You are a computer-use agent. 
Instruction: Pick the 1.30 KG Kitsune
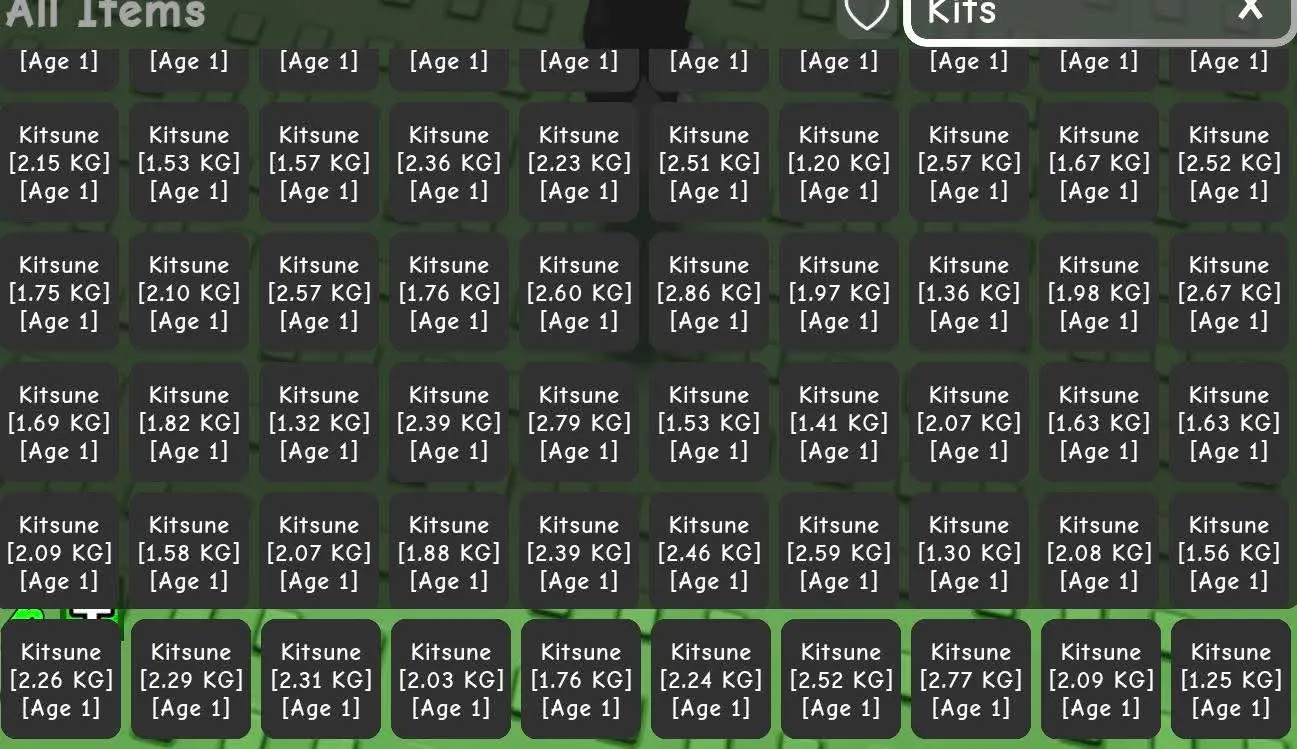[969, 553]
